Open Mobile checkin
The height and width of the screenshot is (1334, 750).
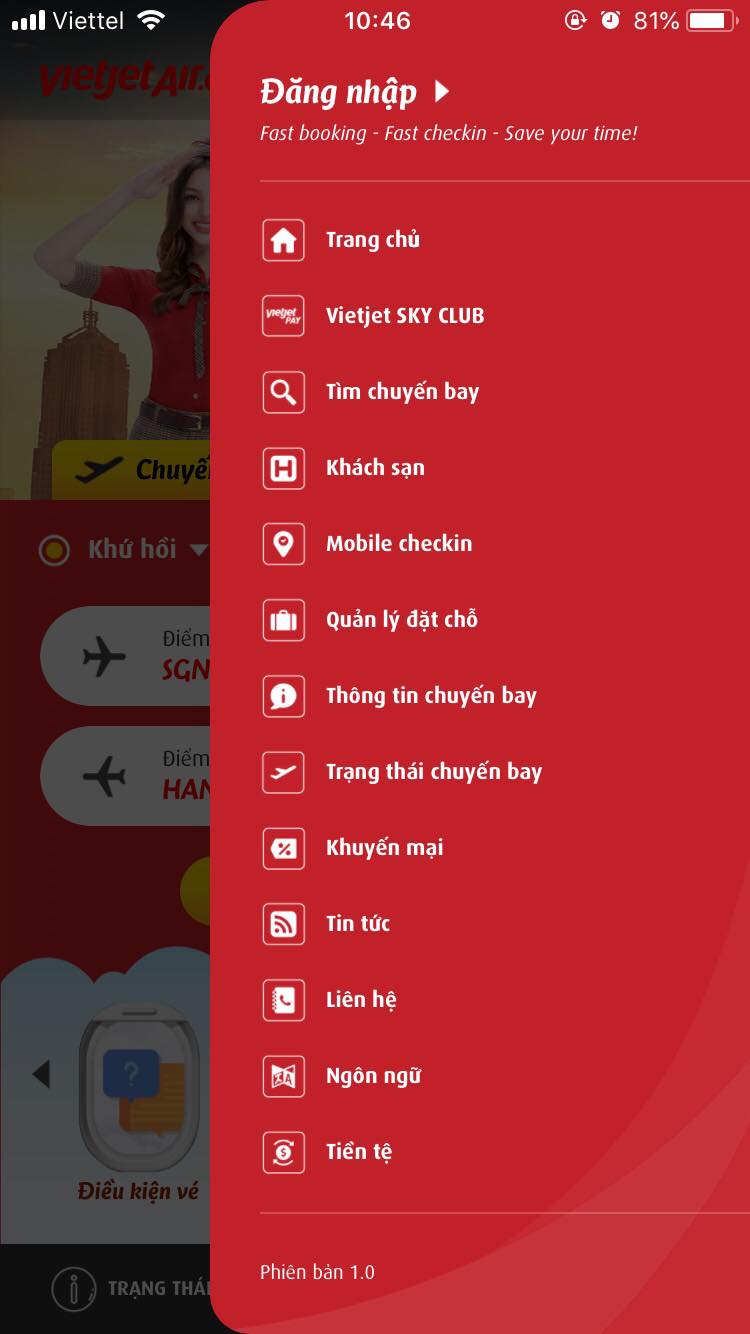tap(398, 544)
